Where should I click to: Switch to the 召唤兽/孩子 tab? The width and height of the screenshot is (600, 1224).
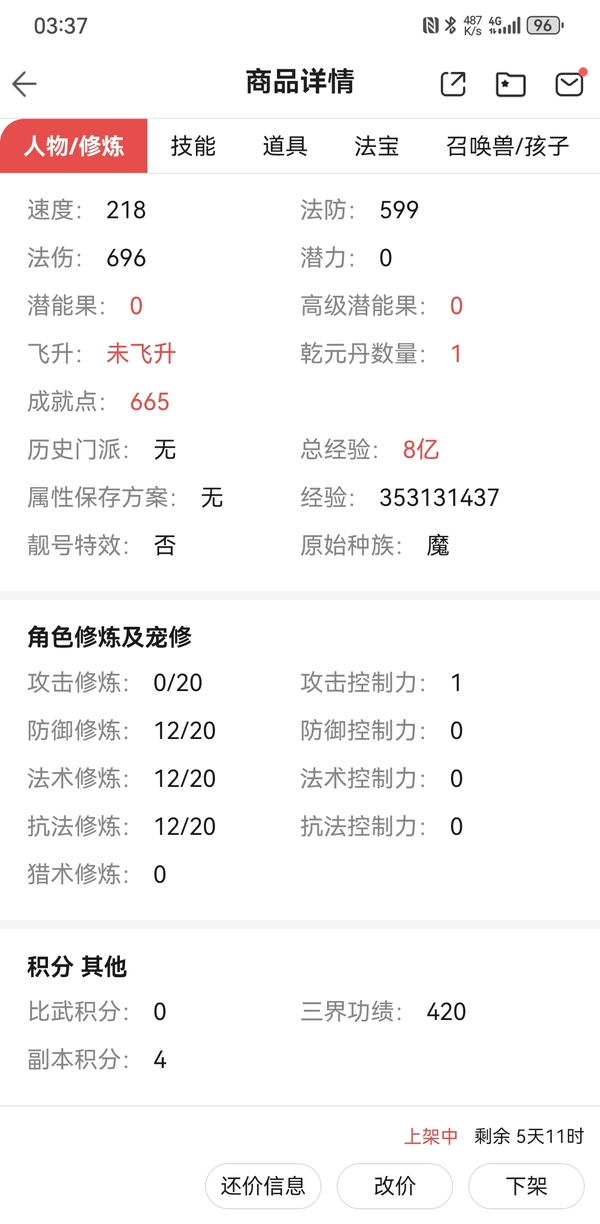pos(508,146)
